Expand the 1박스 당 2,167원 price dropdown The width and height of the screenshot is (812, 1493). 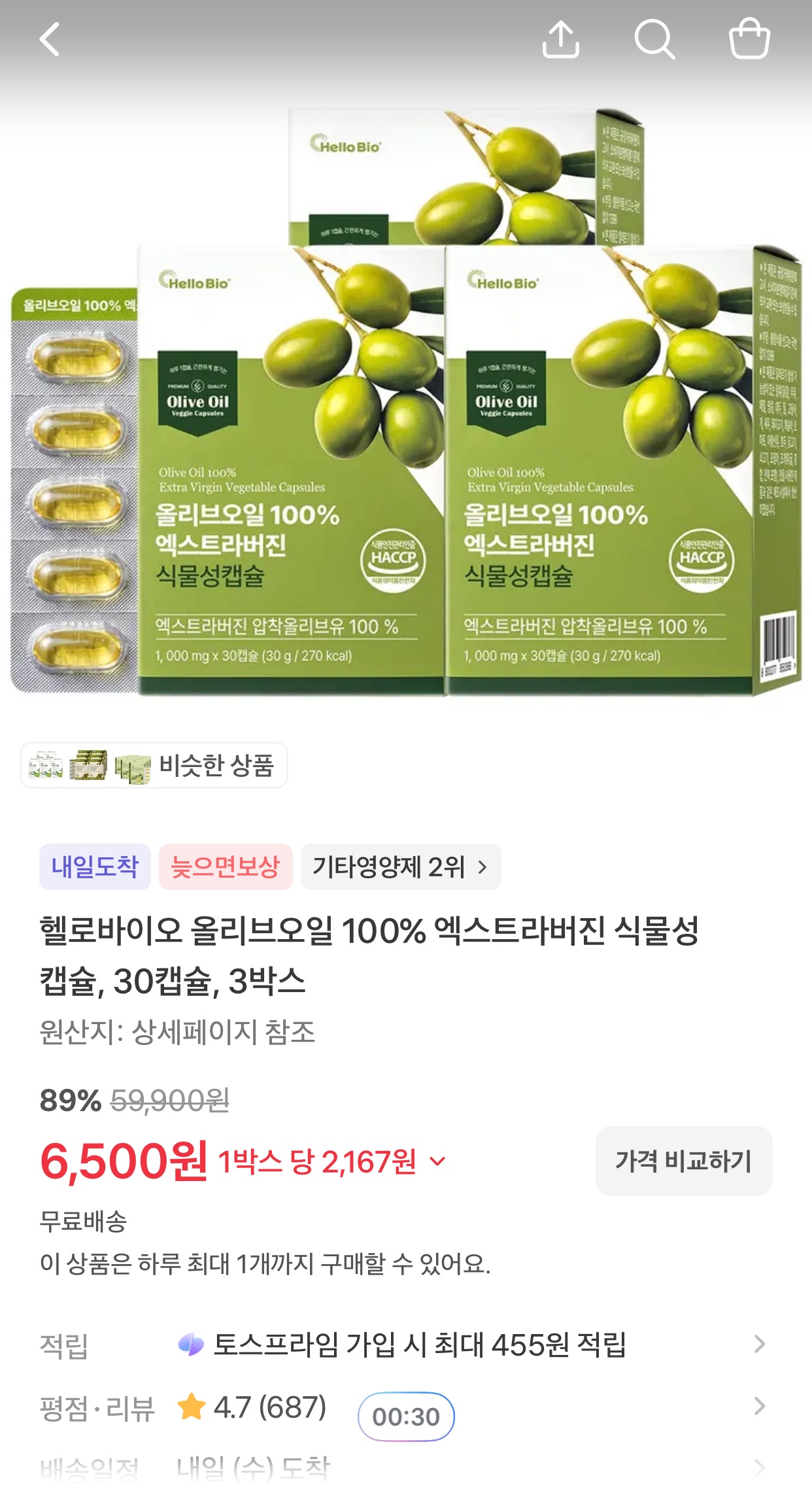[332, 1162]
